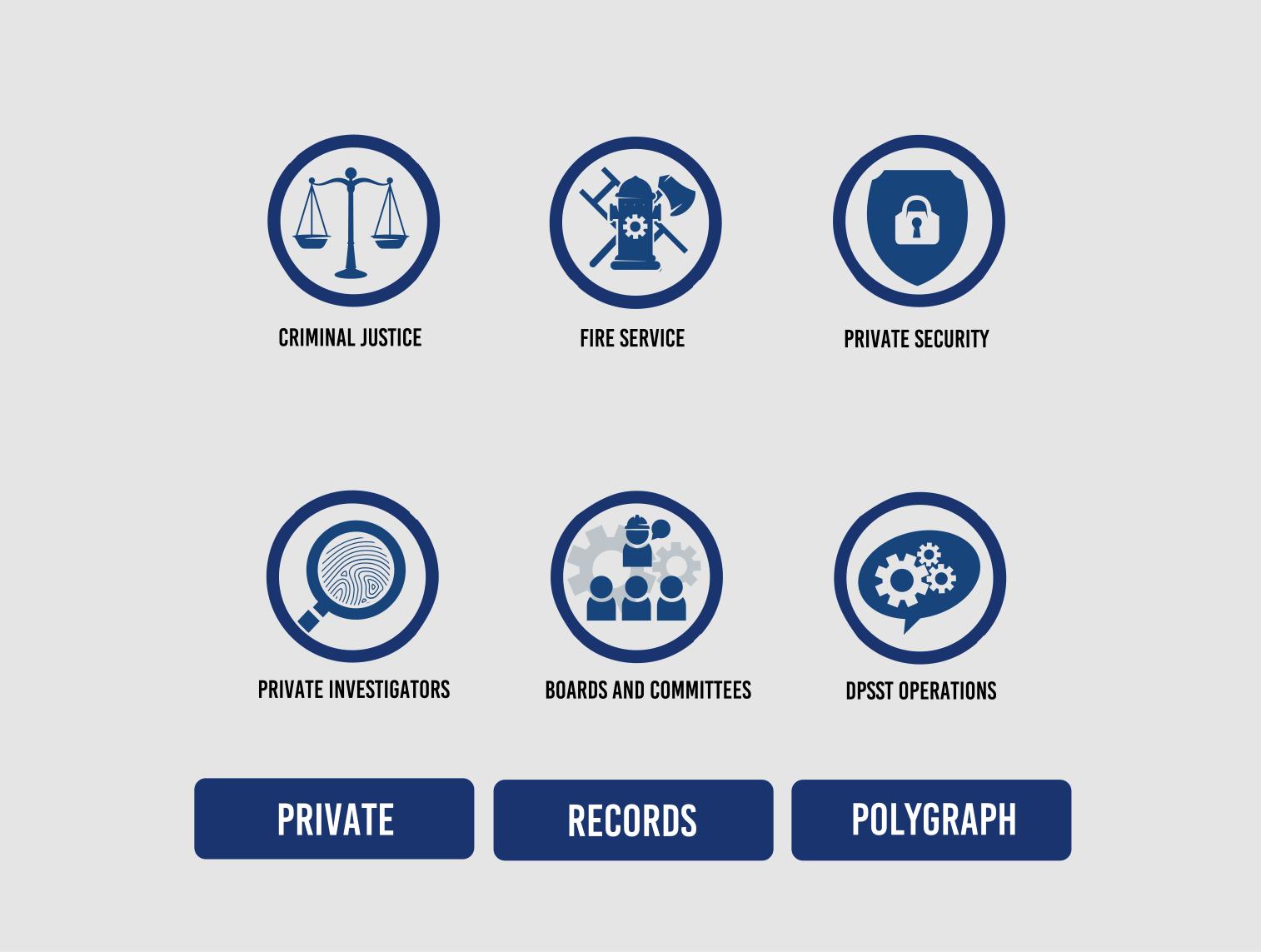This screenshot has width=1261, height=952.
Task: Open Boards and Committees
Action: pyautogui.click(x=635, y=577)
